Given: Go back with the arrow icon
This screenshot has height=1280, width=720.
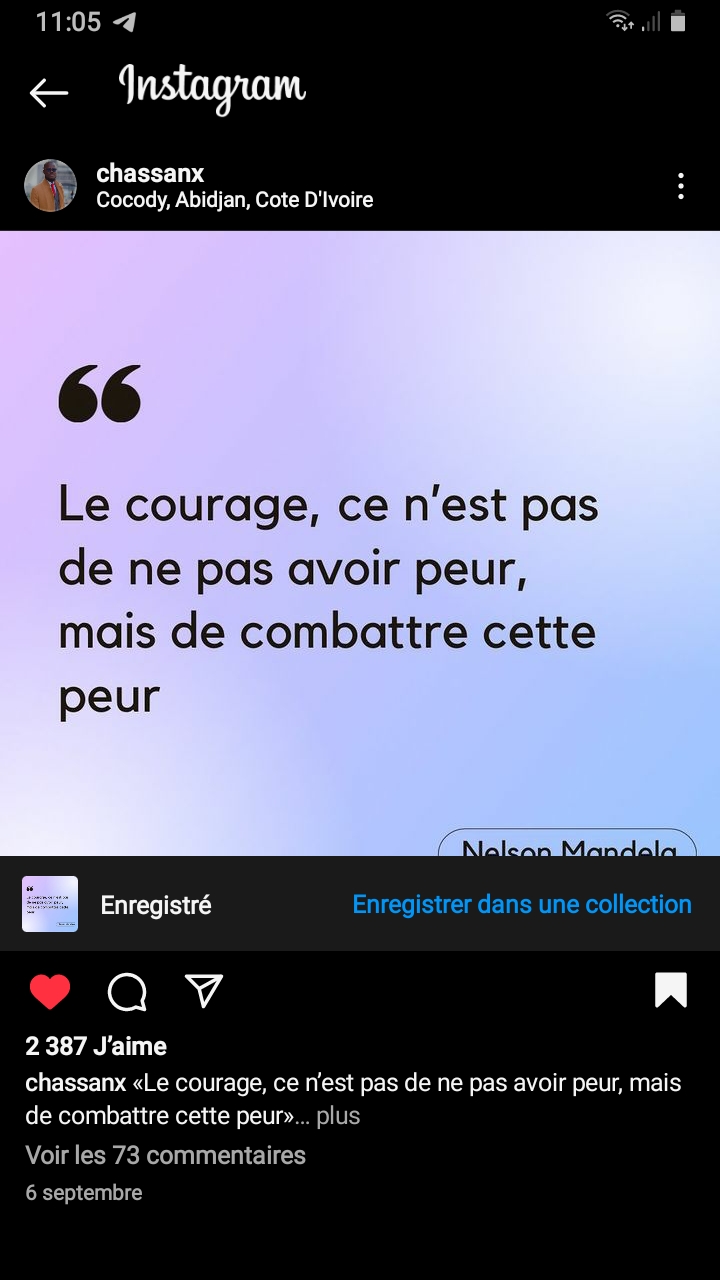Looking at the screenshot, I should 48,93.
